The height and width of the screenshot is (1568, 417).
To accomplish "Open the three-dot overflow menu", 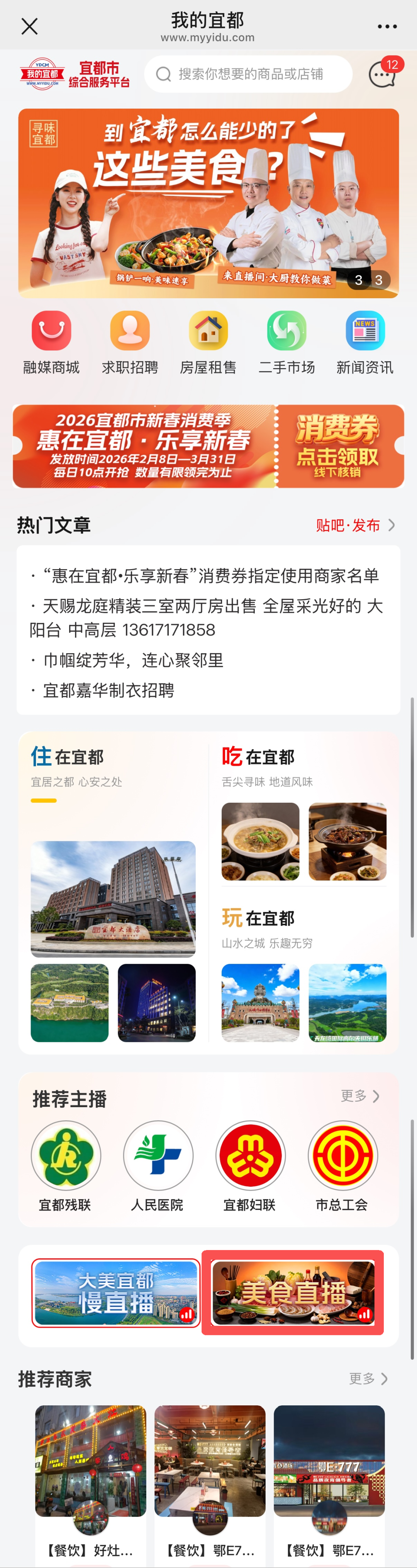I will pos(387,26).
